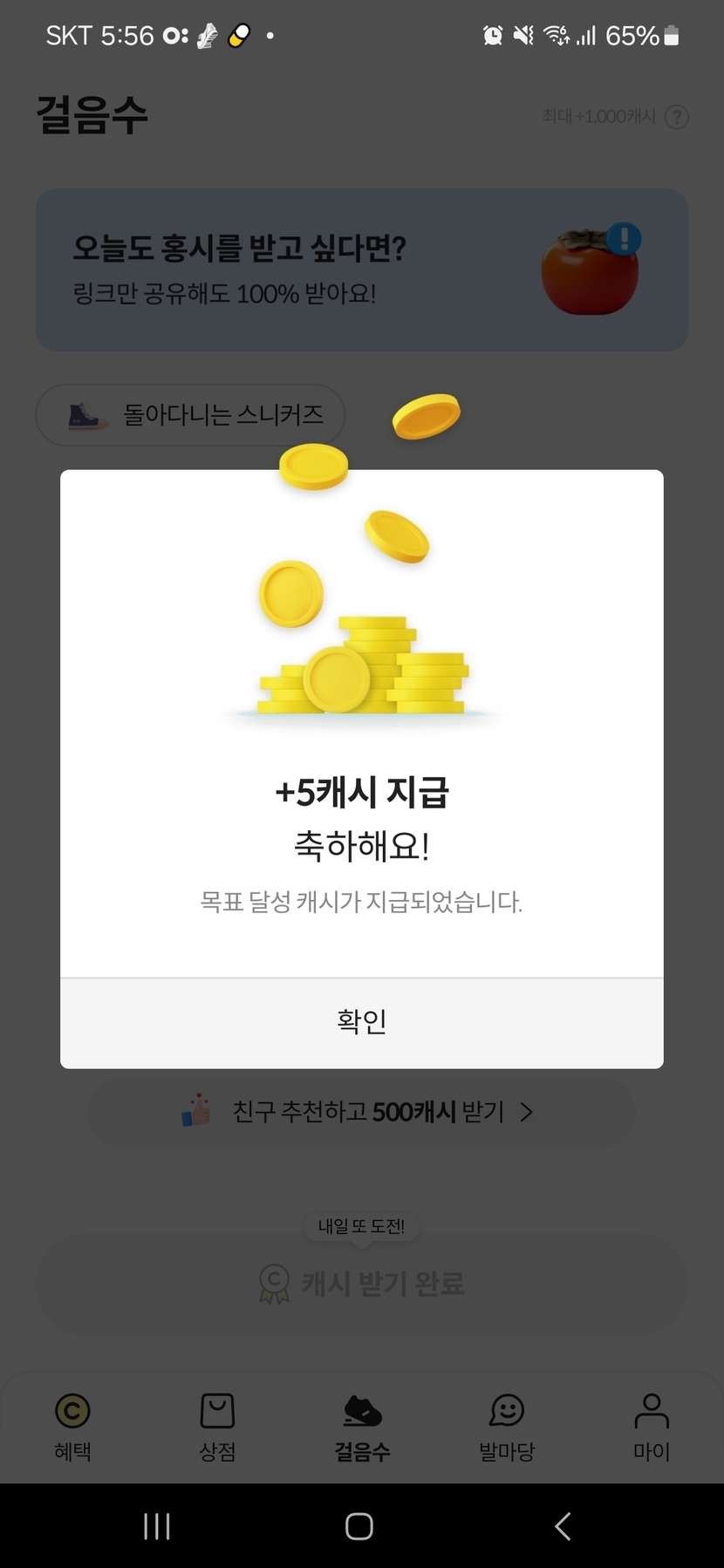Open the 발마당 tab
The width and height of the screenshot is (724, 1568).
point(507,1426)
